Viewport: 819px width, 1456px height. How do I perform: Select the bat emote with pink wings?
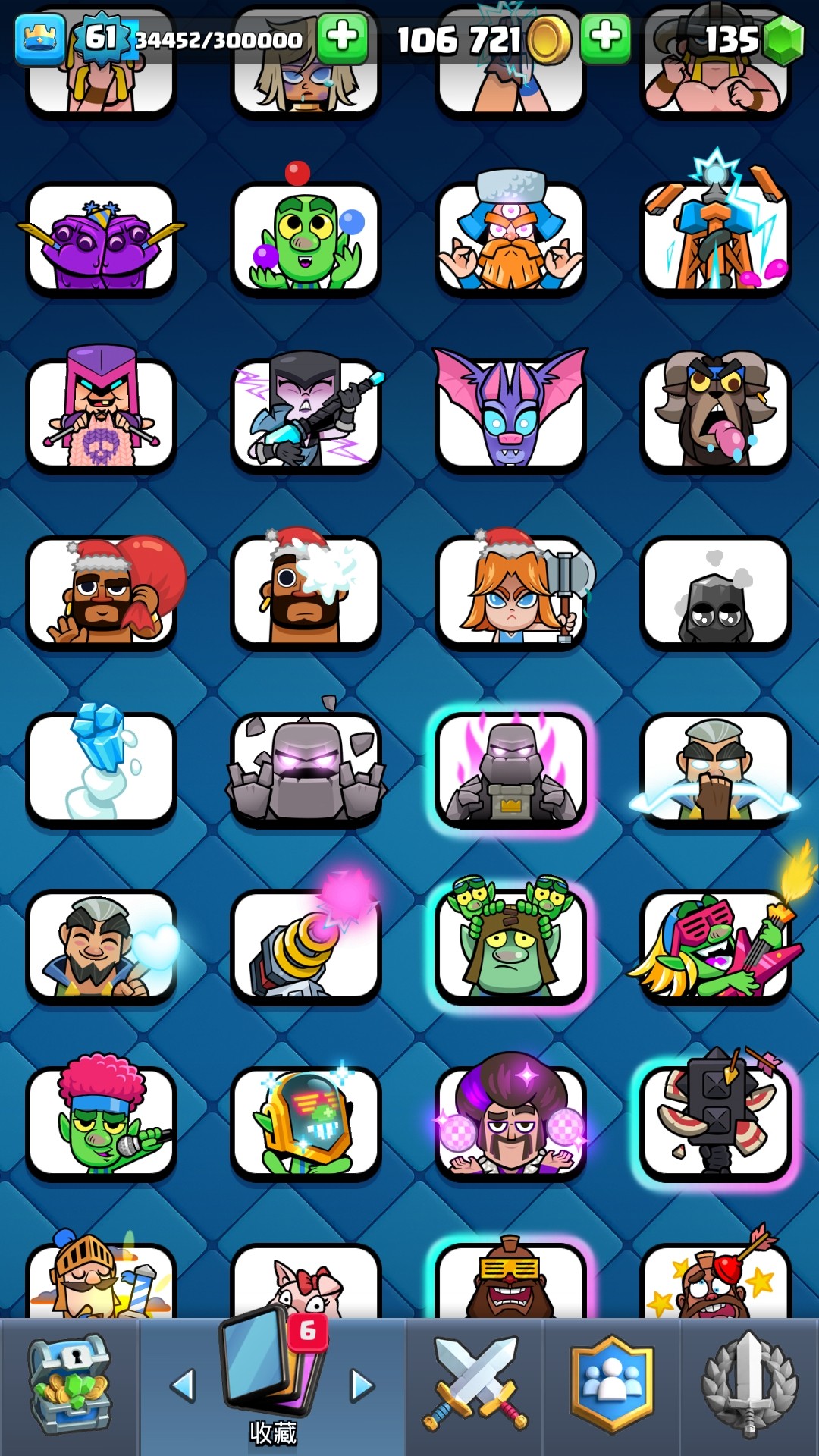(x=510, y=409)
